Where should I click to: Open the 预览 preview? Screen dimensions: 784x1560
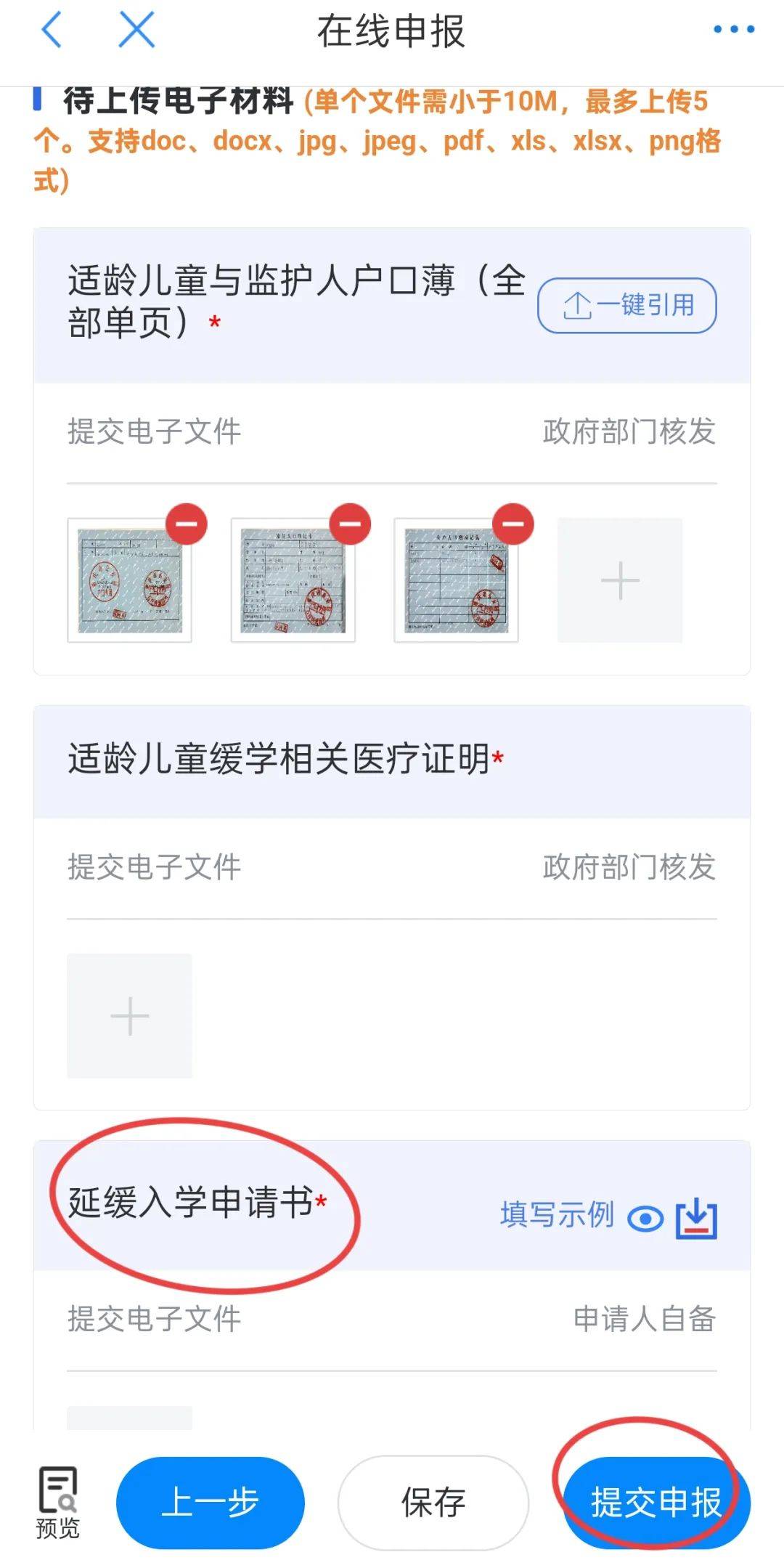coord(57,1501)
